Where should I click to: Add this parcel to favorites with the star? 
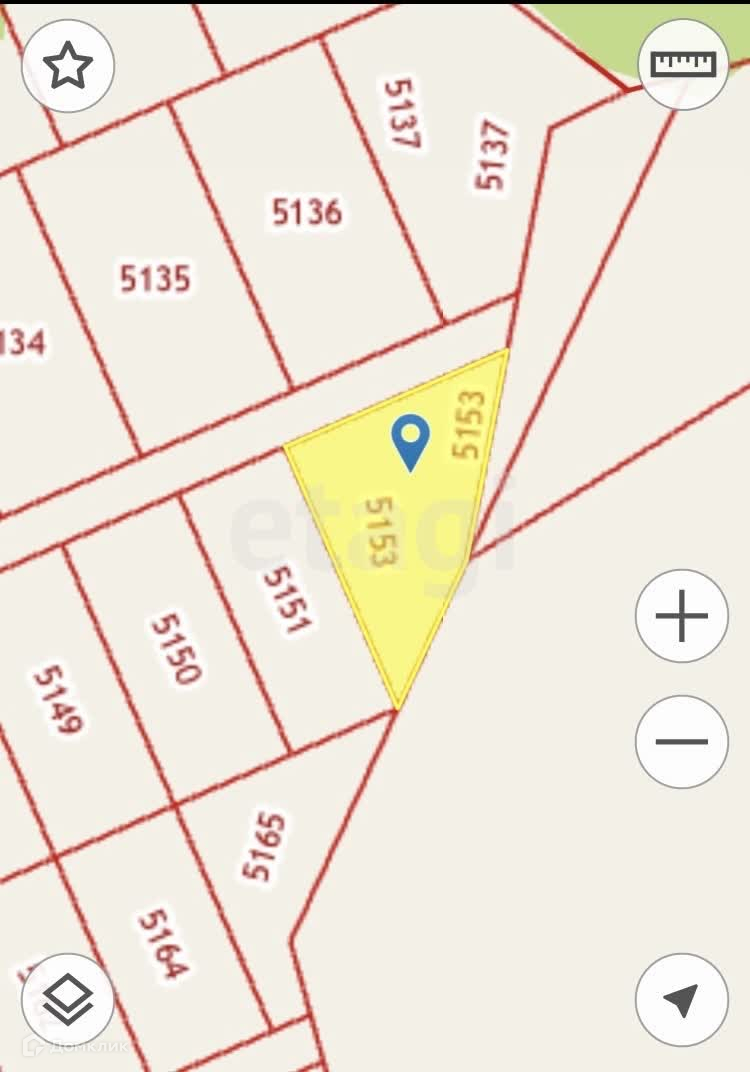click(x=68, y=66)
